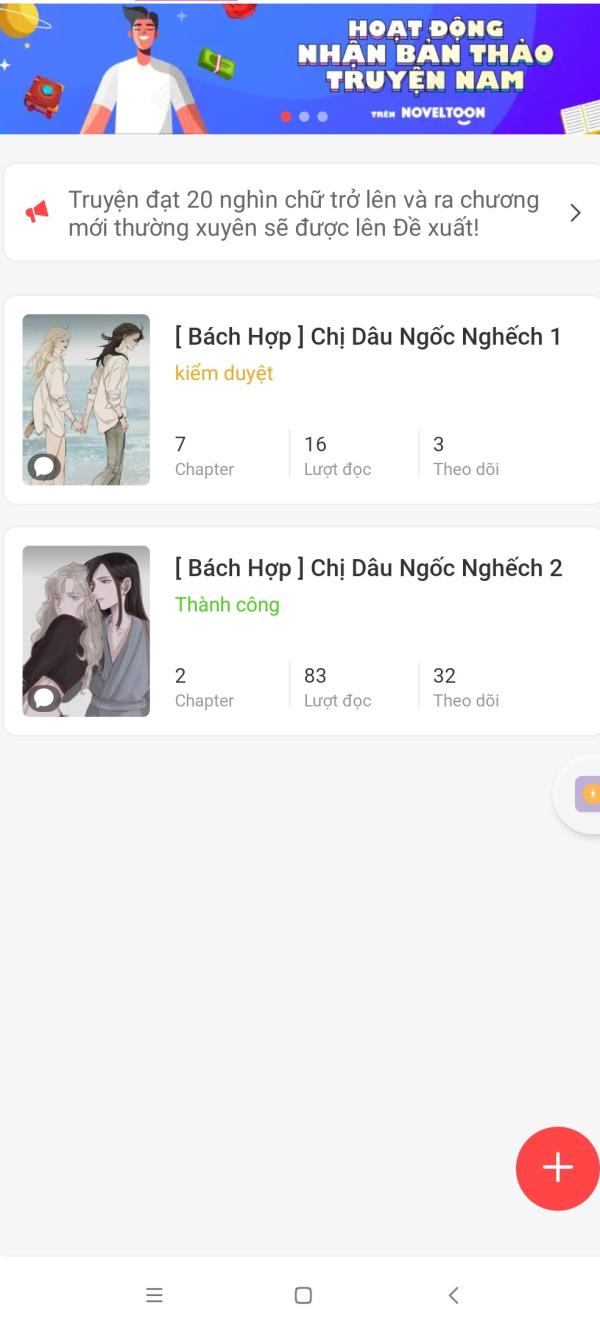
Task: Go back using system back button
Action: coord(453,1295)
